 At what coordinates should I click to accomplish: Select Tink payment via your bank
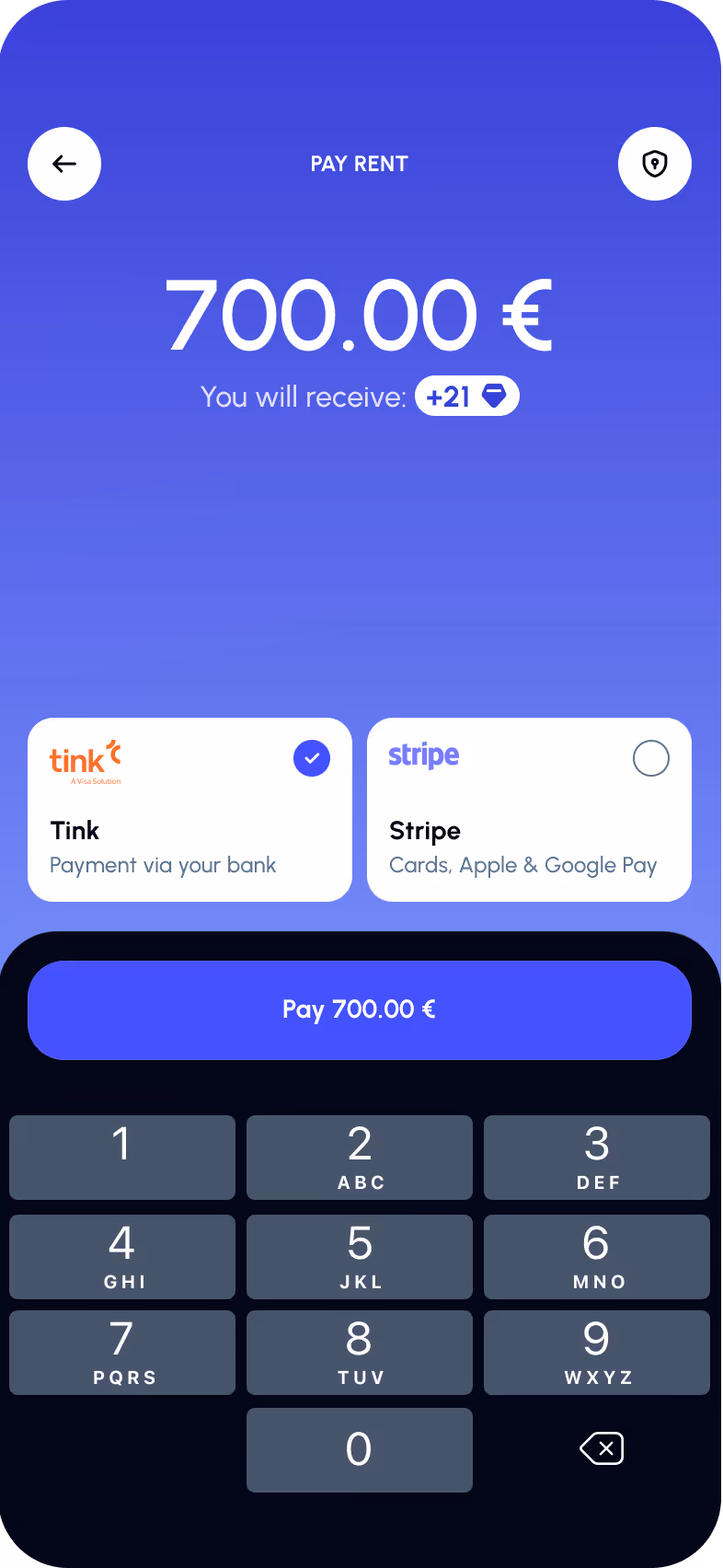click(189, 810)
